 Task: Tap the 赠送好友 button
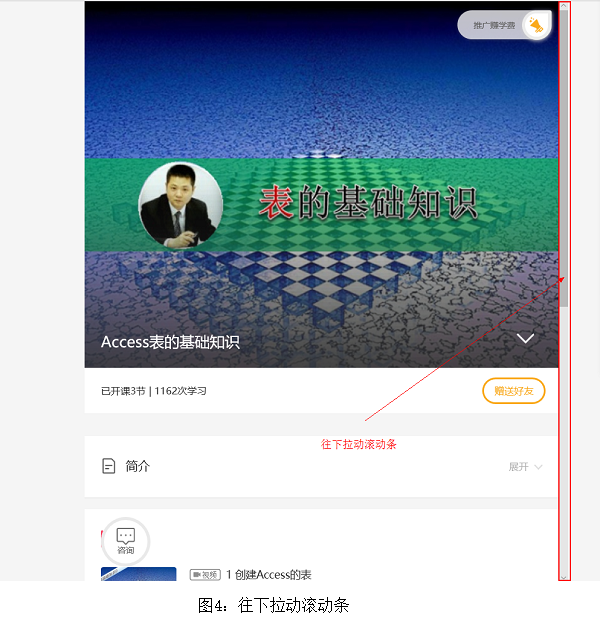(x=513, y=391)
